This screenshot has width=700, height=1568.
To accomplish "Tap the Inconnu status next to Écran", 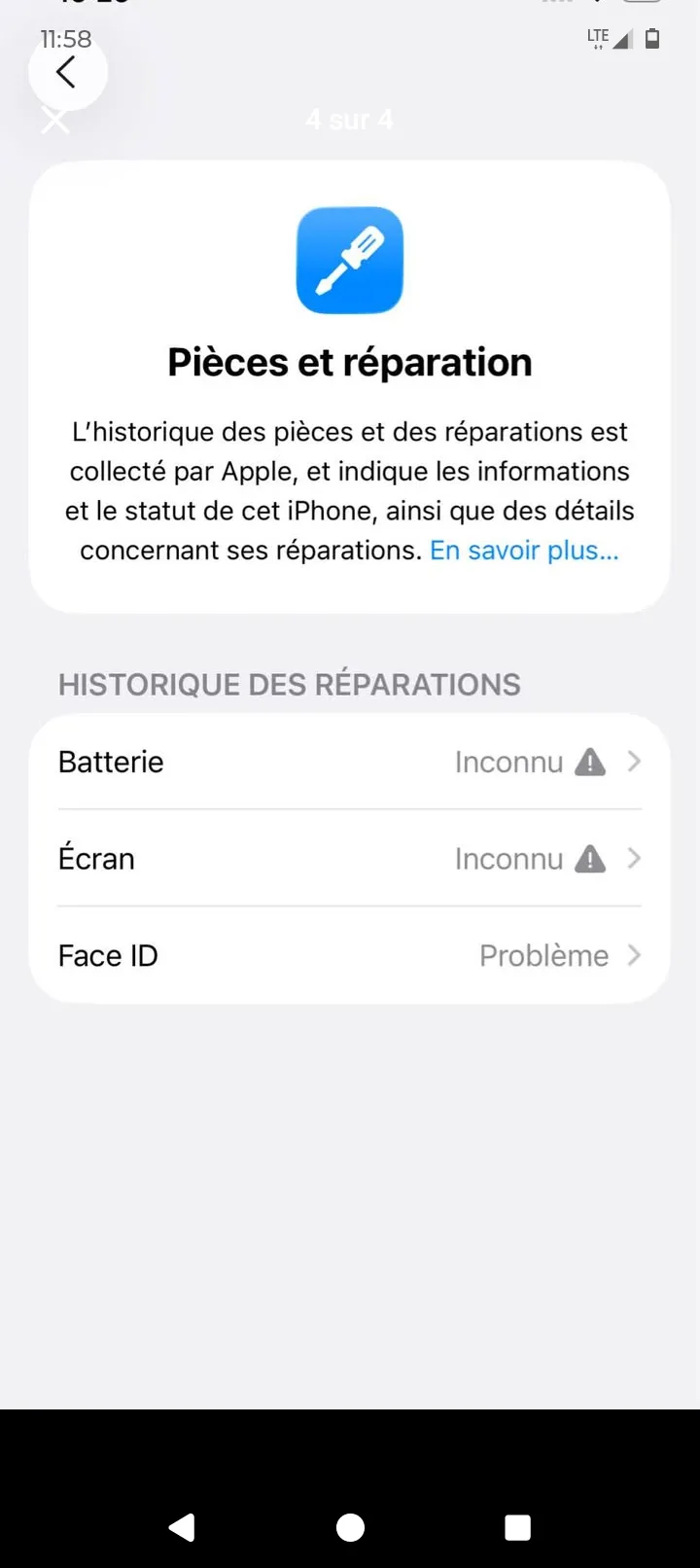I will (508, 859).
